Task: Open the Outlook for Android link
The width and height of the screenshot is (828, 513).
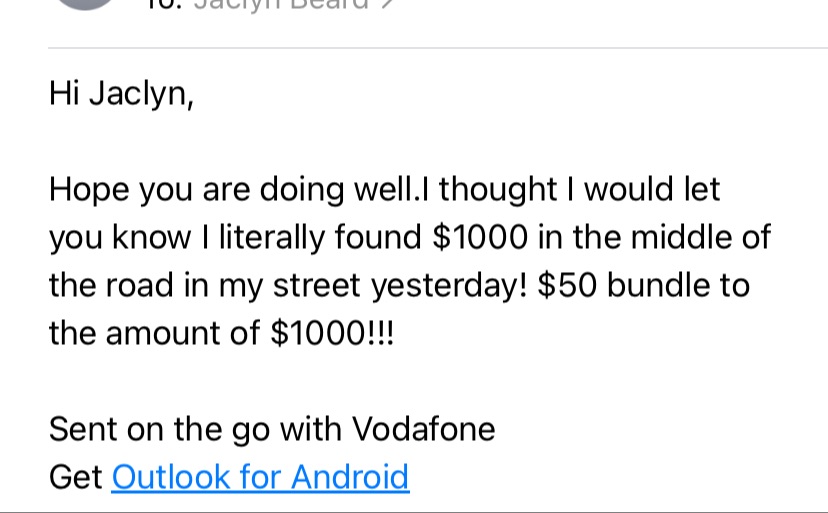Action: click(x=260, y=477)
